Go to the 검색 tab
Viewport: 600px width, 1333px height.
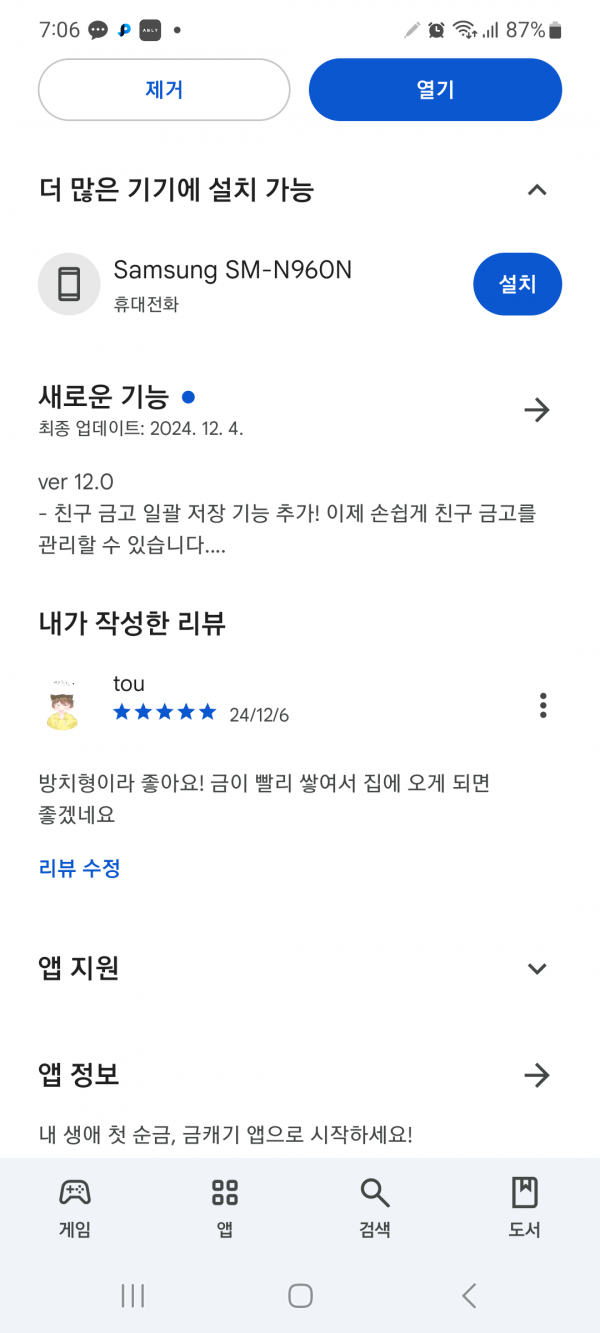point(375,1207)
